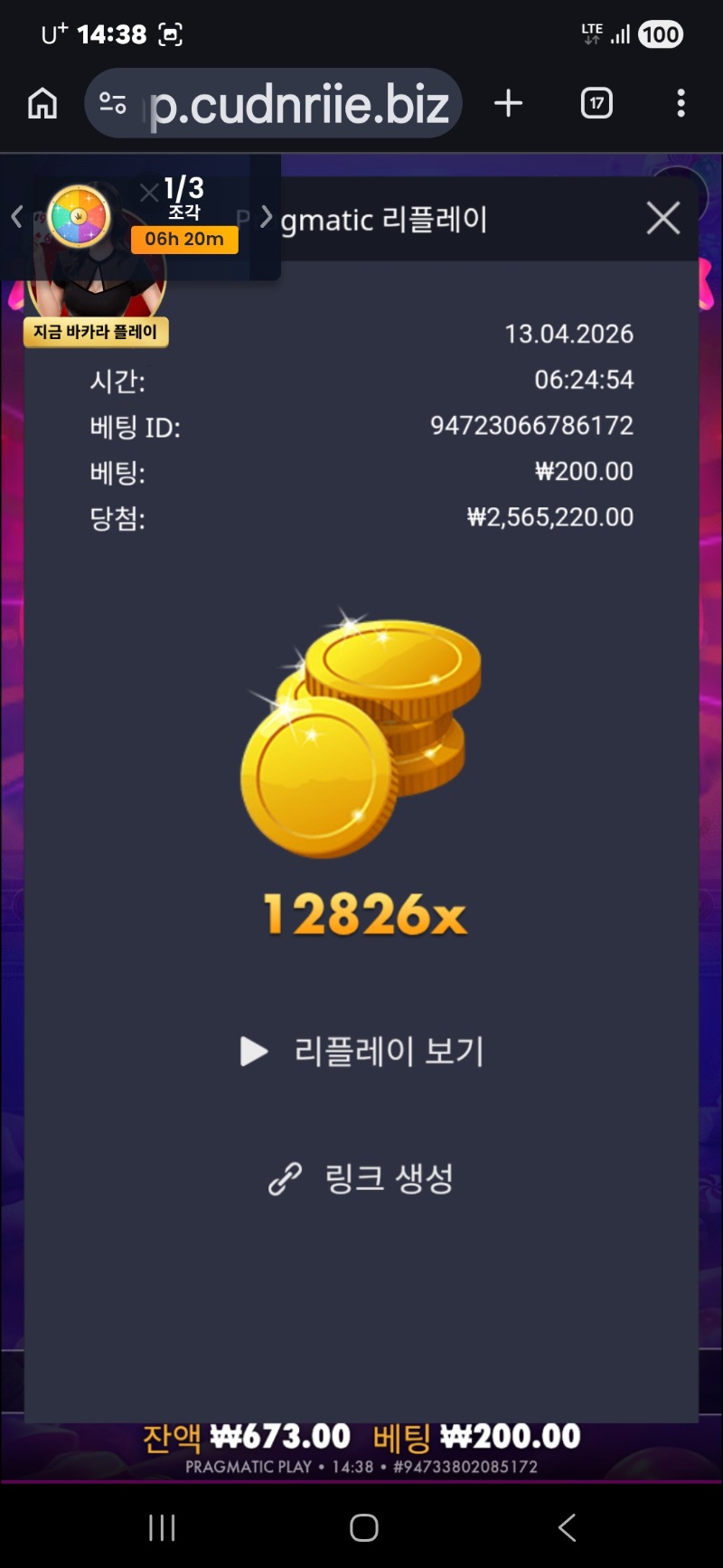Tap the cudnriie.biz address bar
Image resolution: width=723 pixels, height=1568 pixels.
(298, 104)
